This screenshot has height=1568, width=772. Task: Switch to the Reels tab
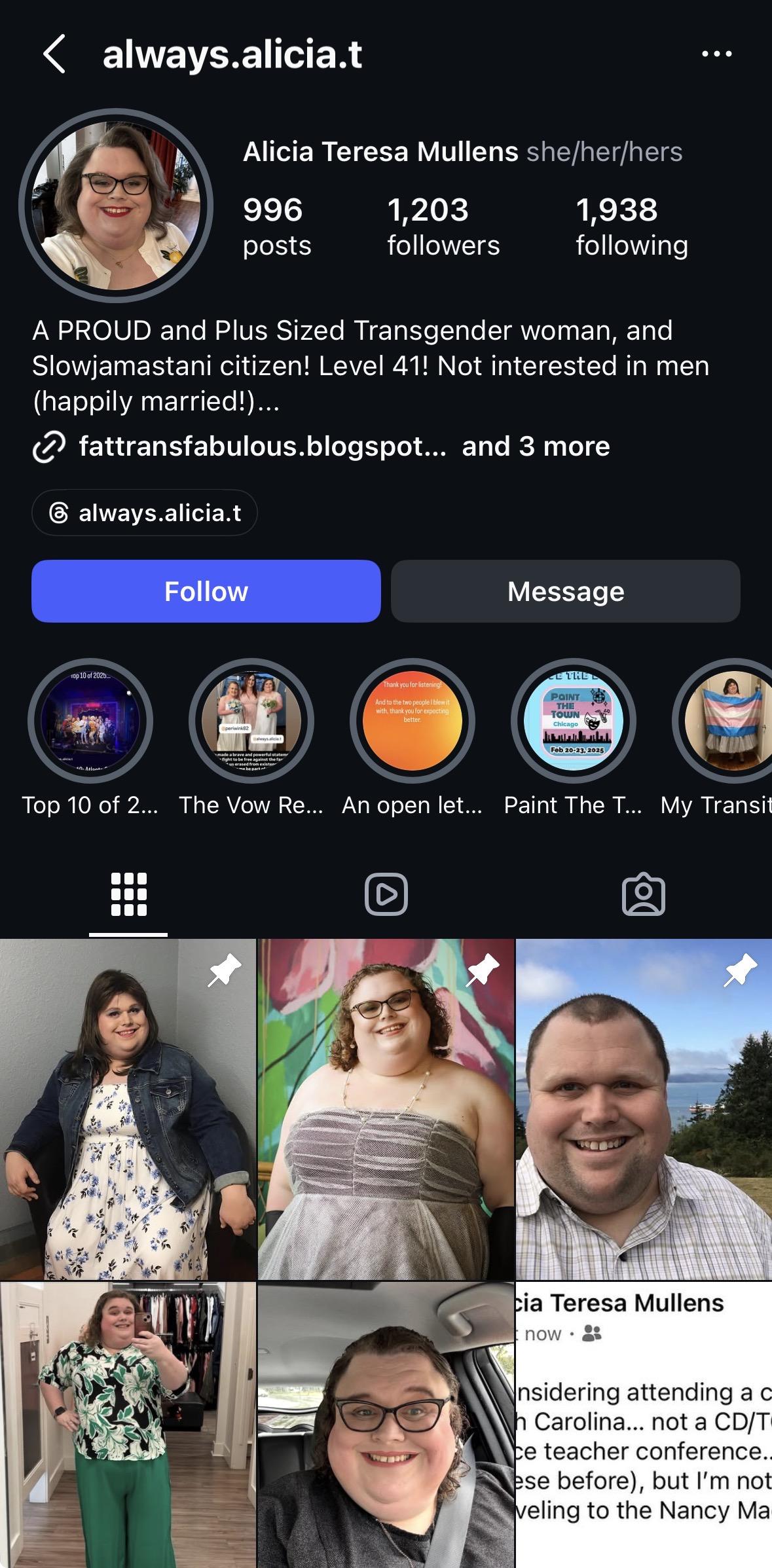pos(386,894)
